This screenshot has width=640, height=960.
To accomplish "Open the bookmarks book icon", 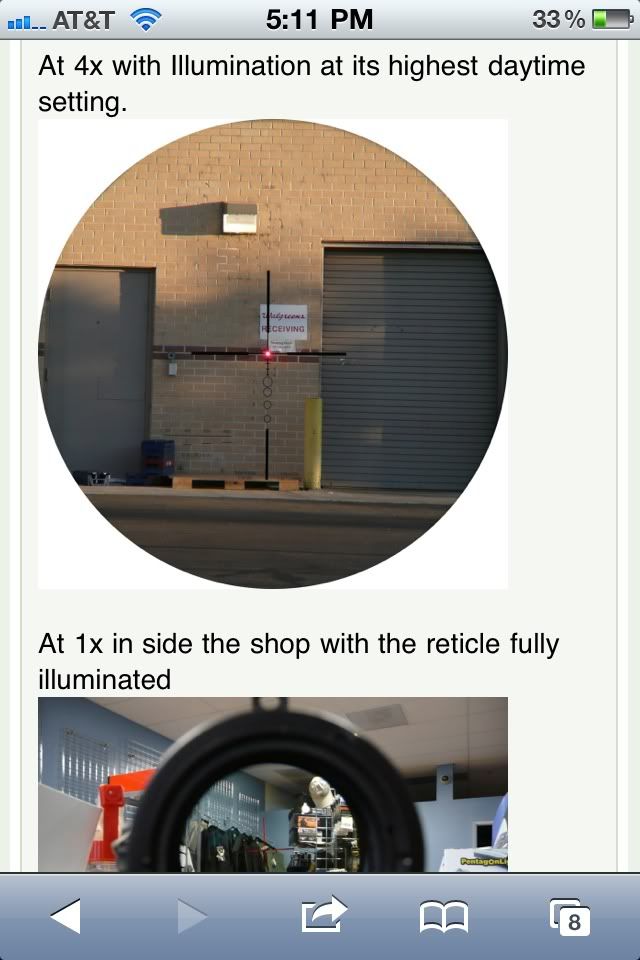I will click(443, 916).
